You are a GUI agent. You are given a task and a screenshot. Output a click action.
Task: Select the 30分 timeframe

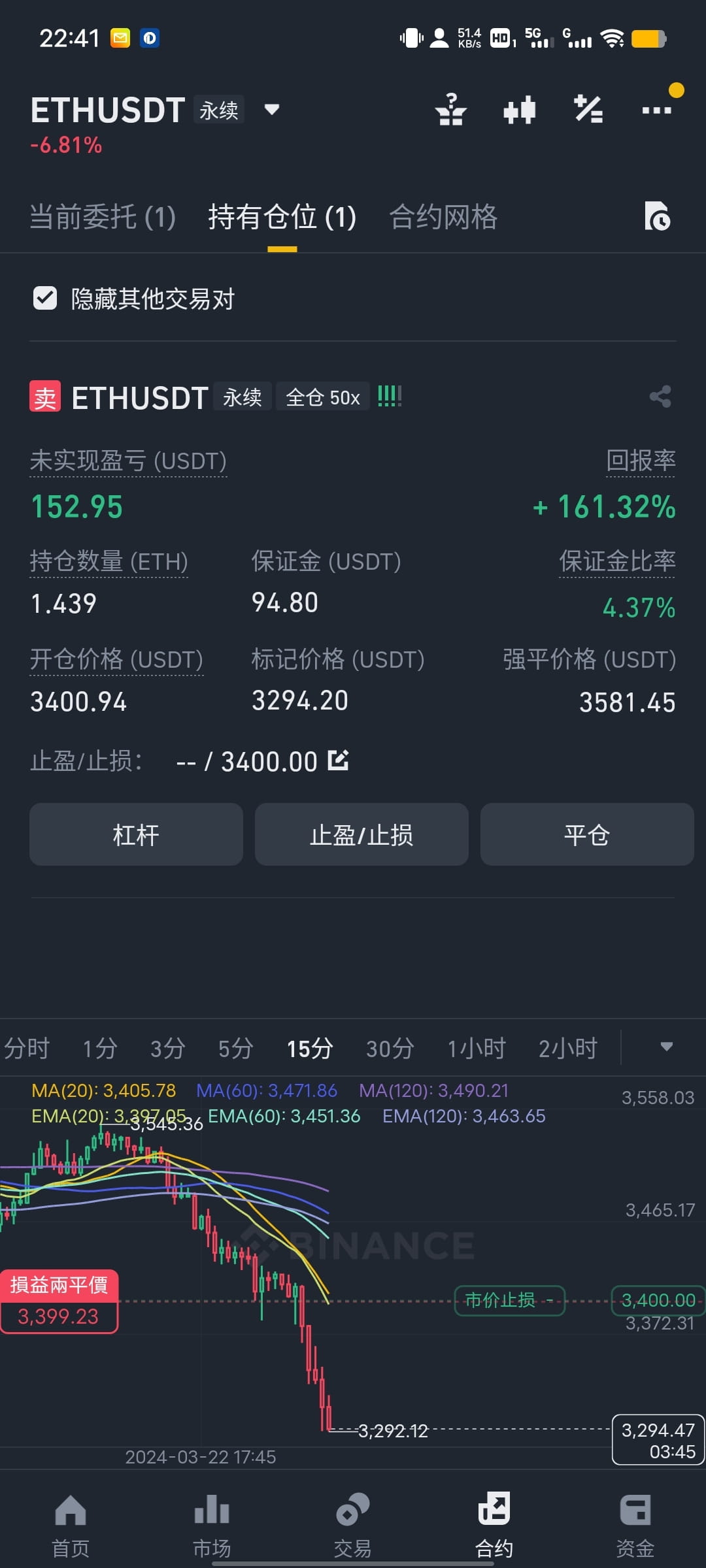(x=389, y=1047)
